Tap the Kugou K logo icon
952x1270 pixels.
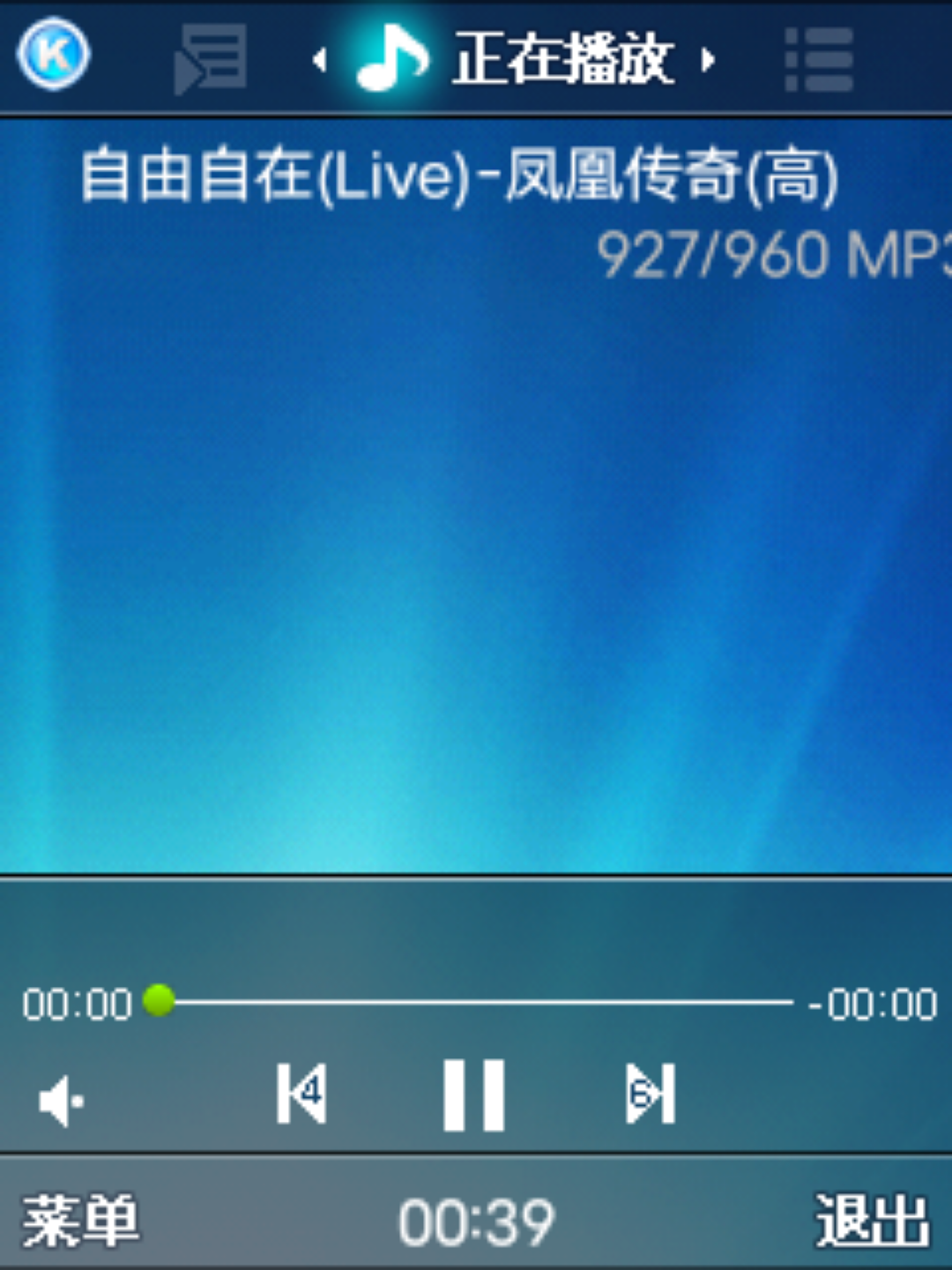coord(54,56)
